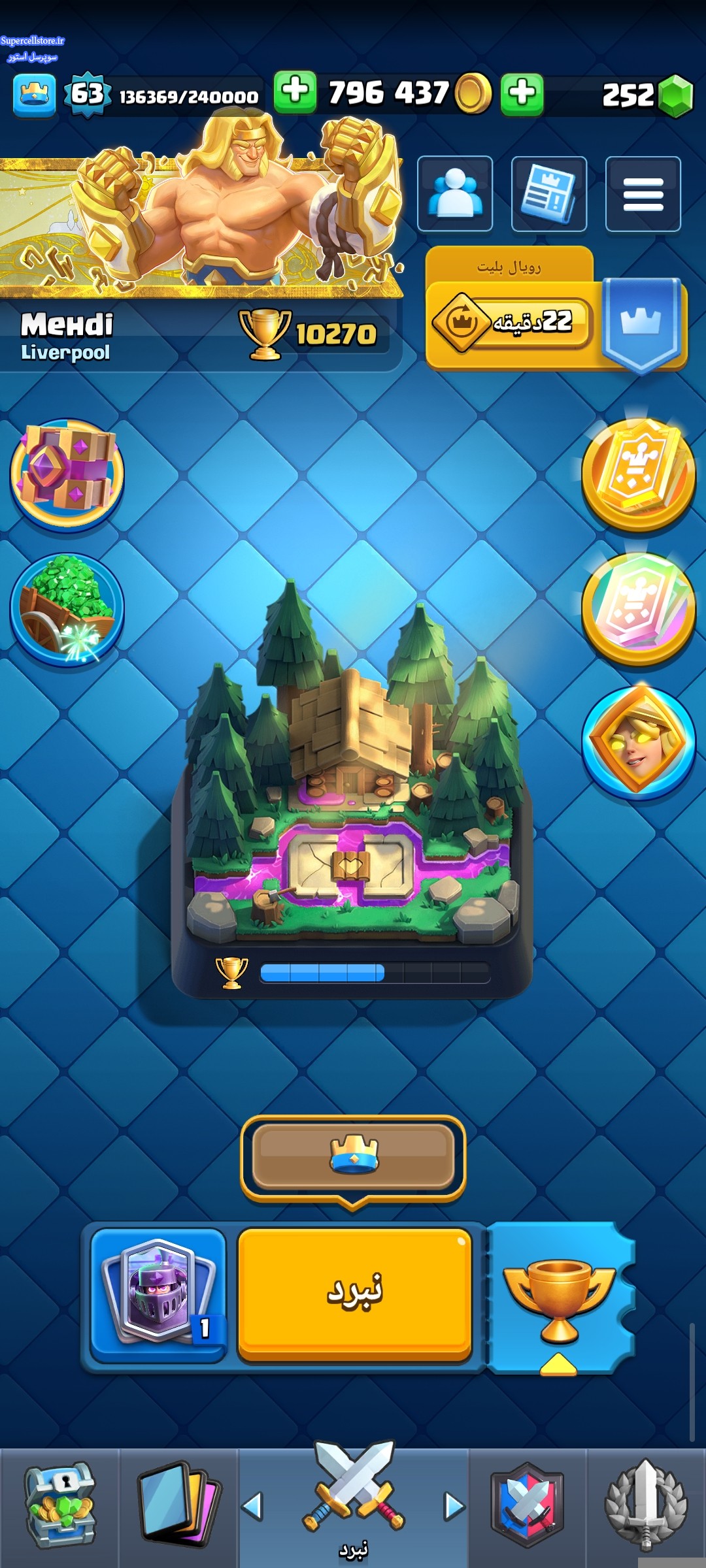Screen dimensions: 706x1568
Task: Buy gems with the plus button
Action: [522, 93]
